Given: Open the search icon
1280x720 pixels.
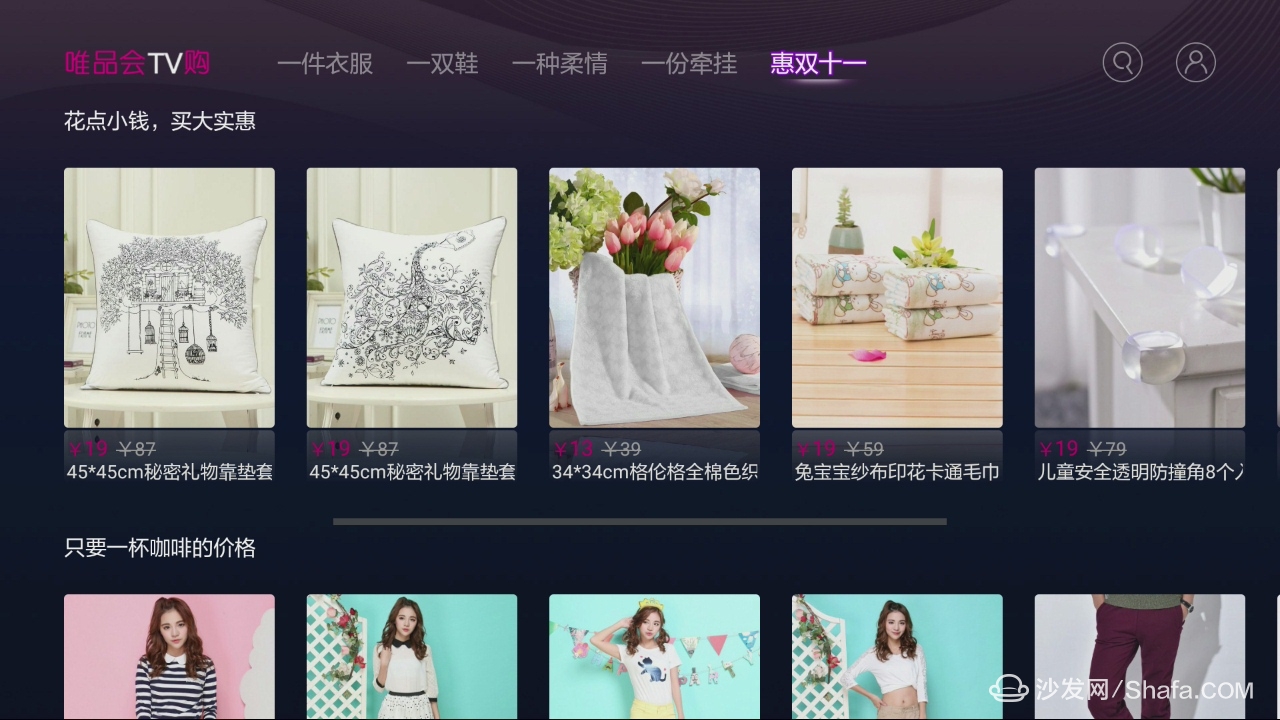Looking at the screenshot, I should pos(1122,63).
